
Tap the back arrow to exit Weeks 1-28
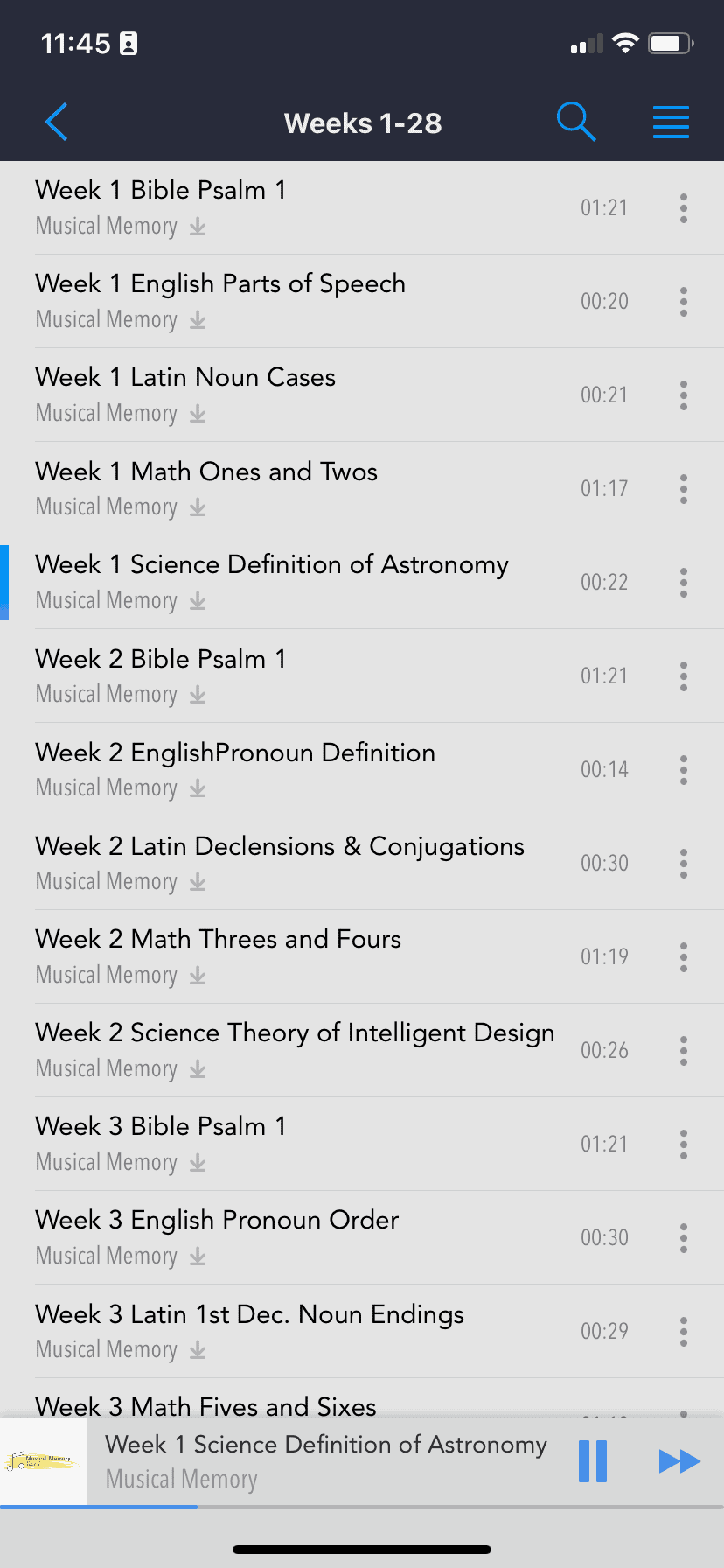tap(55, 122)
